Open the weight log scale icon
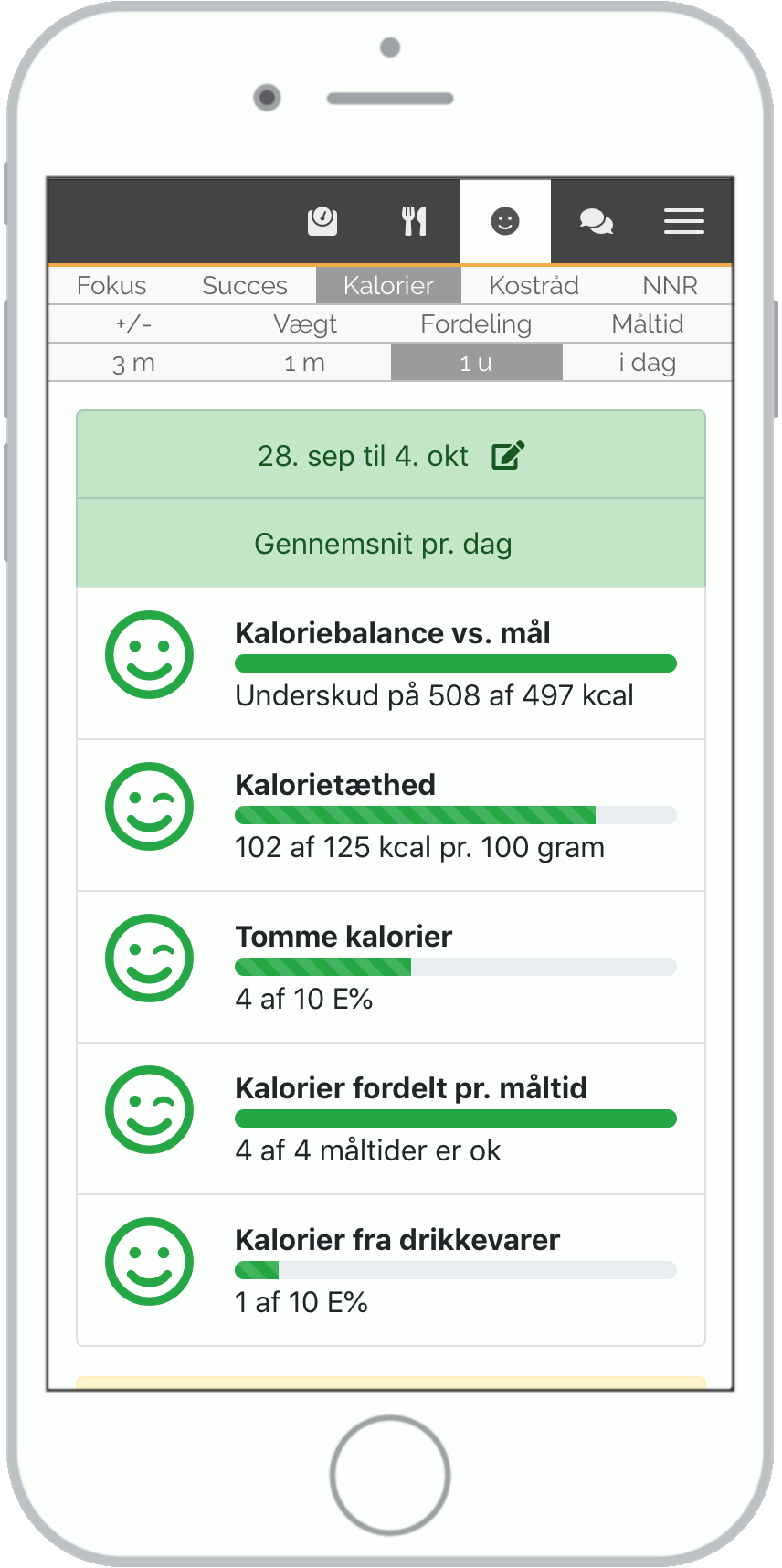This screenshot has width=782, height=1568. coord(322,220)
